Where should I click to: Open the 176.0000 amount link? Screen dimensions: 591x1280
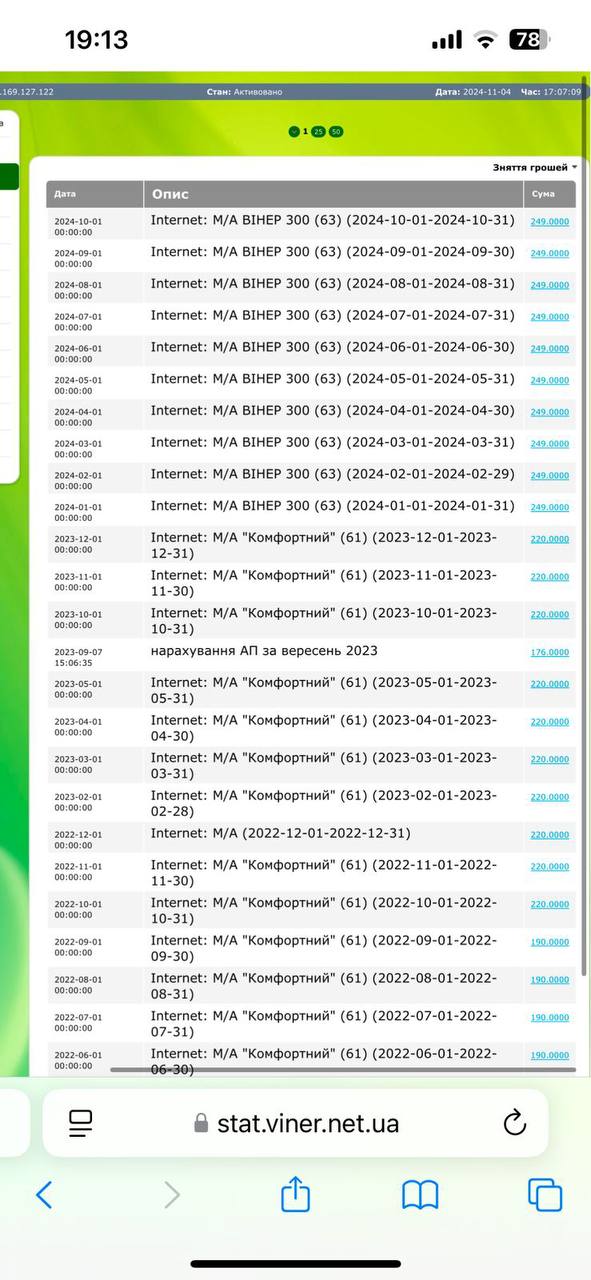click(549, 652)
